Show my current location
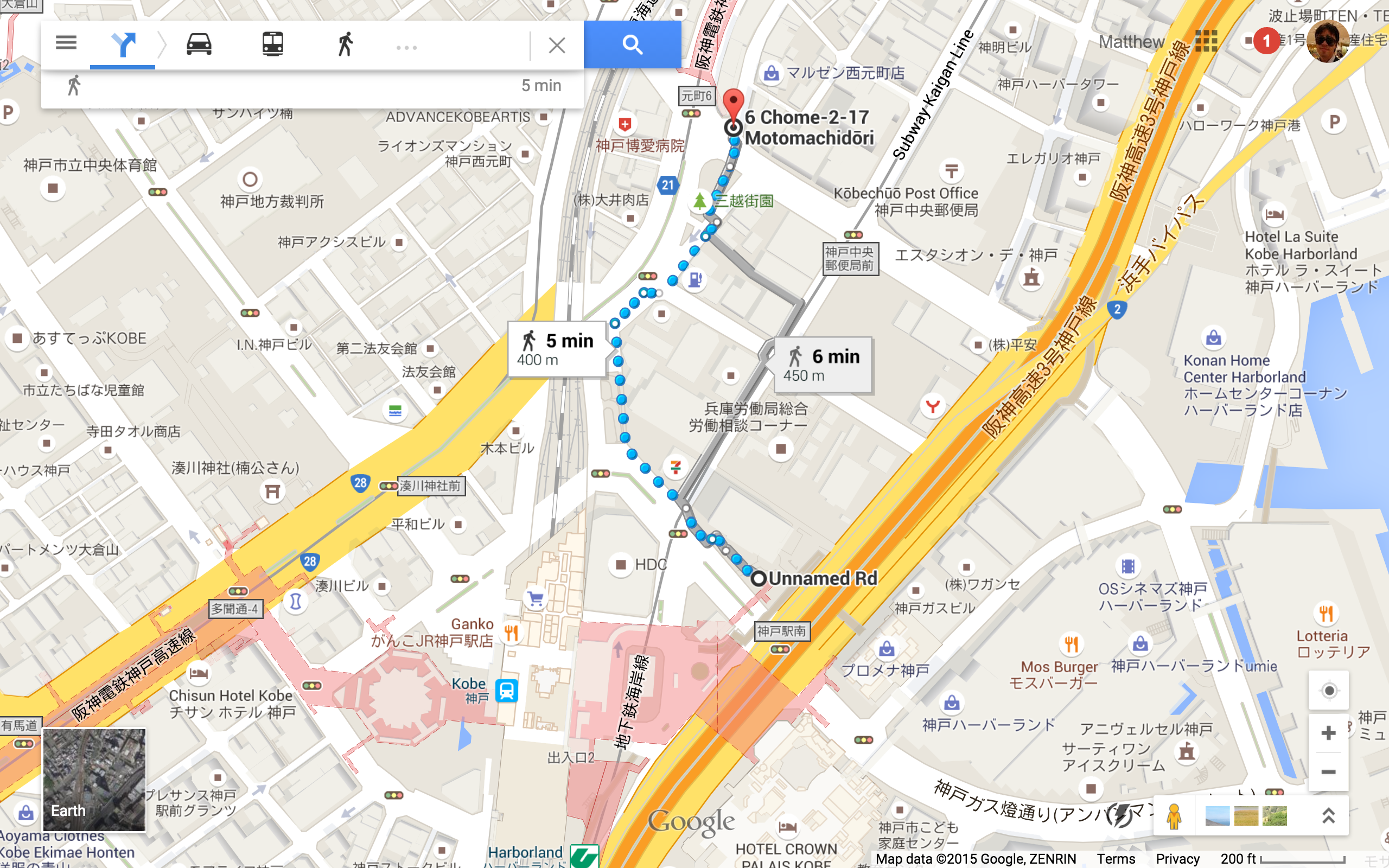The image size is (1389, 868). pos(1328,691)
